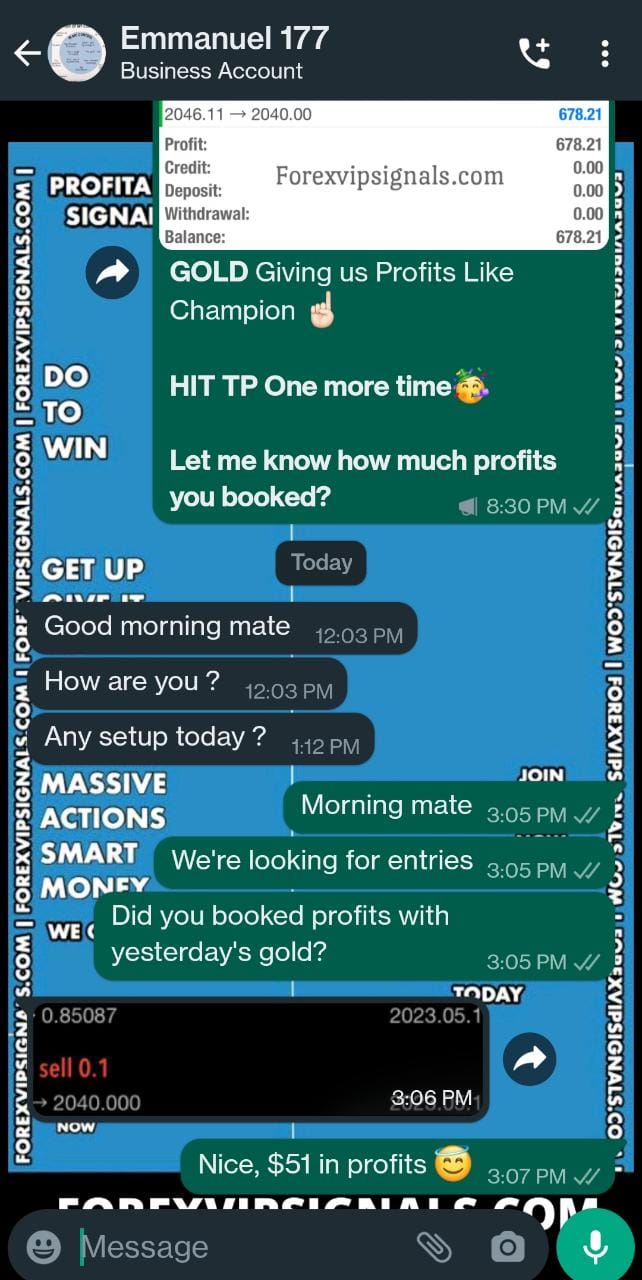This screenshot has height=1280, width=642.
Task: Open the profit balance screenshot image
Action: [384, 176]
